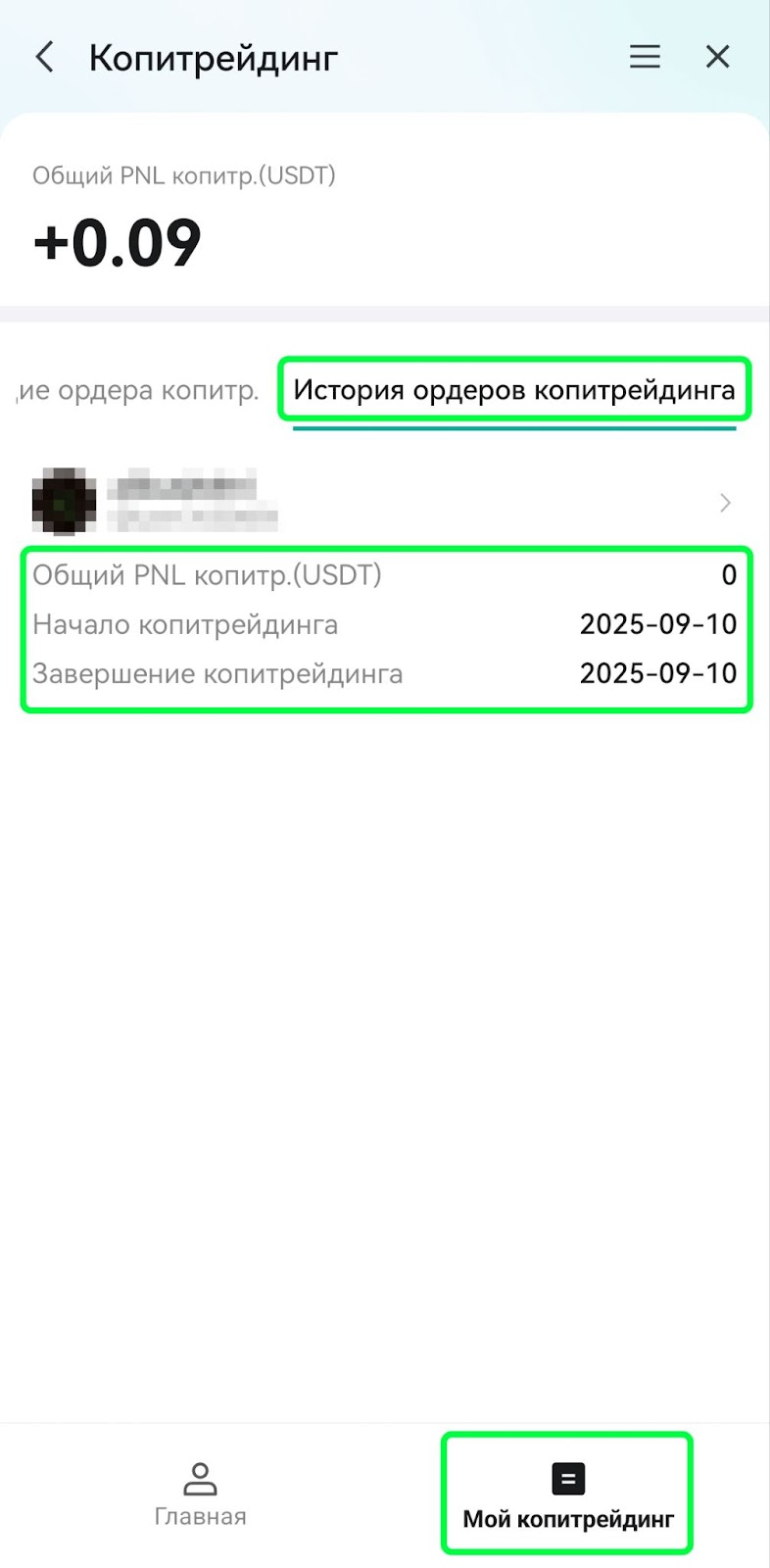Go back from Копитрейдинг screen
This screenshot has width=770, height=1568.
45,57
